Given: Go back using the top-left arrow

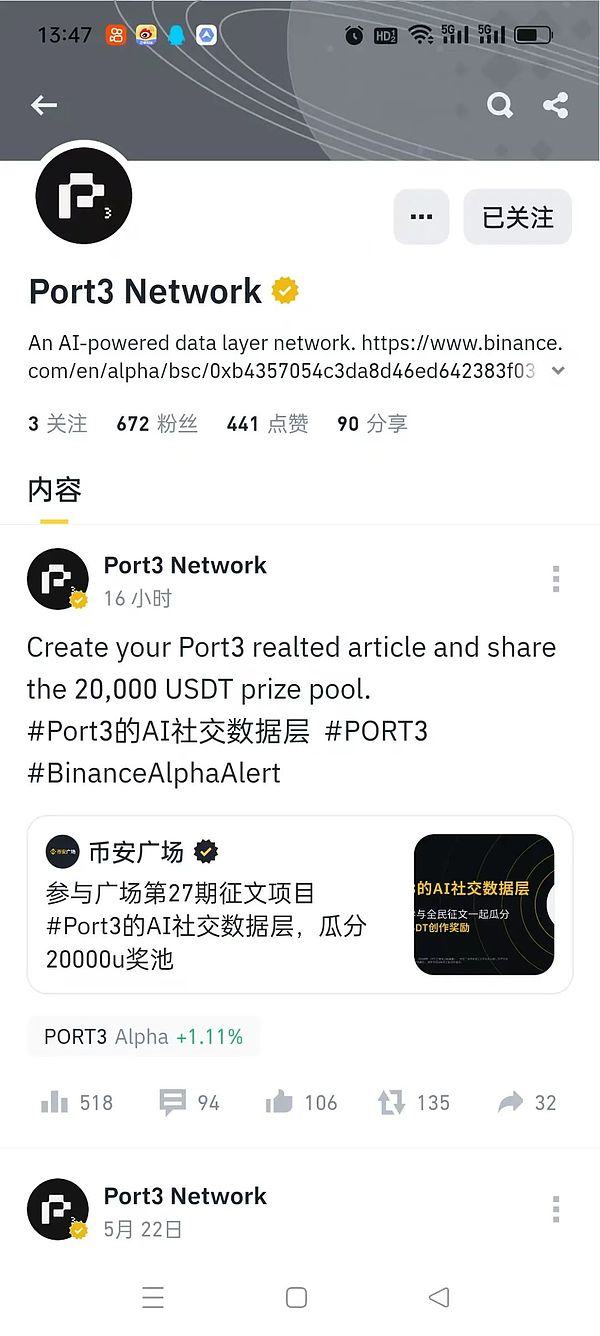Looking at the screenshot, I should tap(44, 105).
